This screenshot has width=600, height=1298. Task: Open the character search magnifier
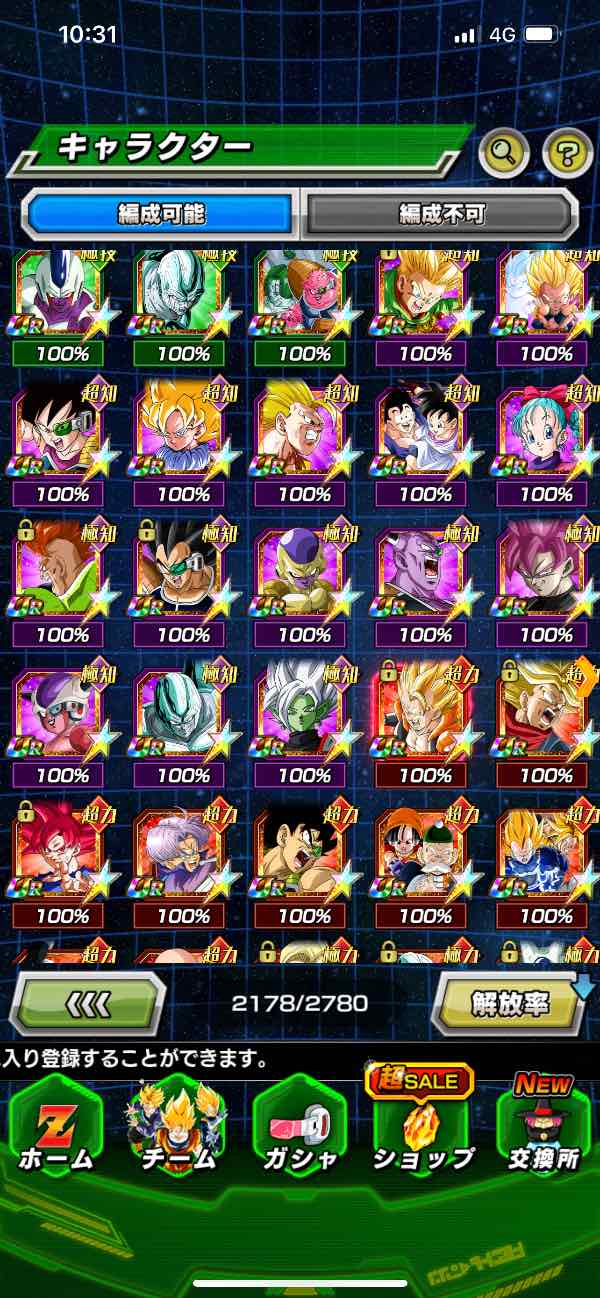point(504,153)
